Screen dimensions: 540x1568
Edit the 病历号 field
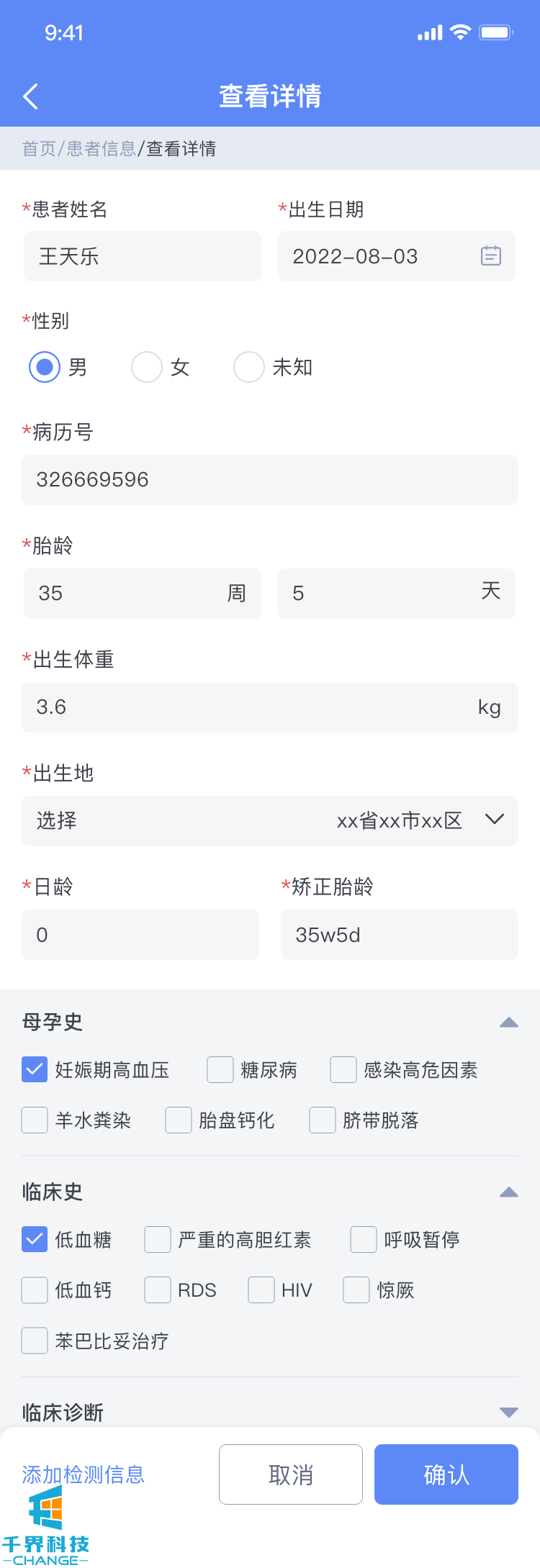click(269, 480)
